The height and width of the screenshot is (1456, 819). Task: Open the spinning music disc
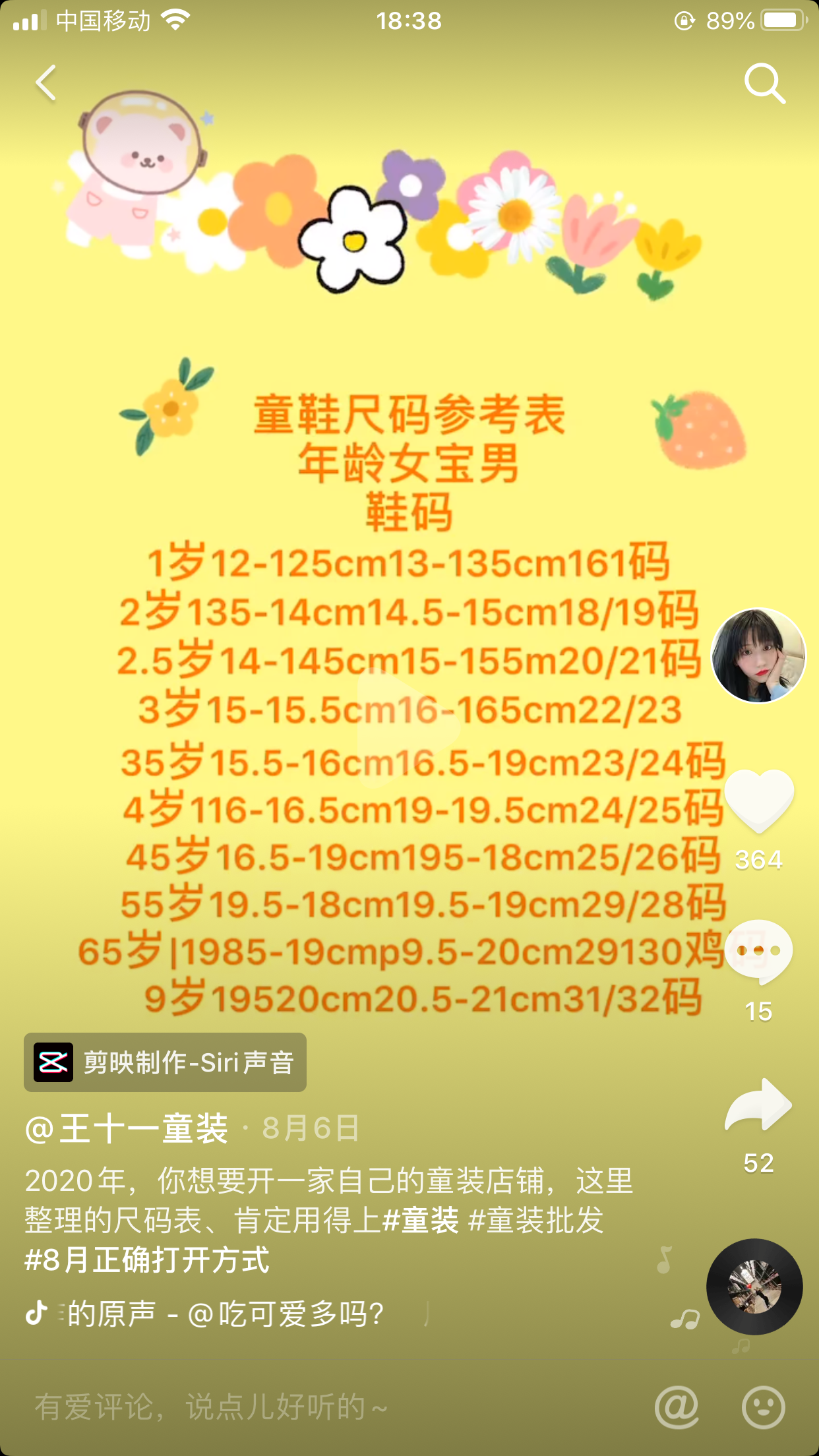754,1287
